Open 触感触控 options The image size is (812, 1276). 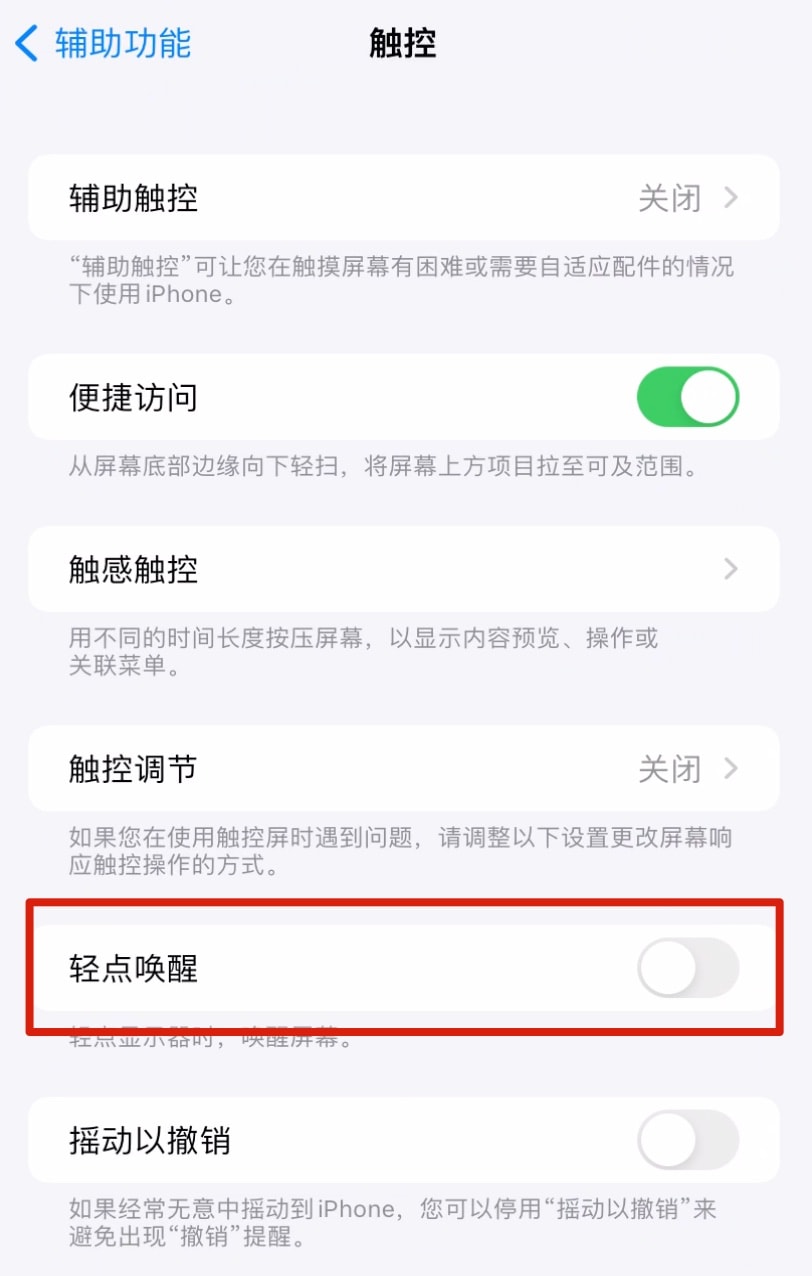click(403, 569)
